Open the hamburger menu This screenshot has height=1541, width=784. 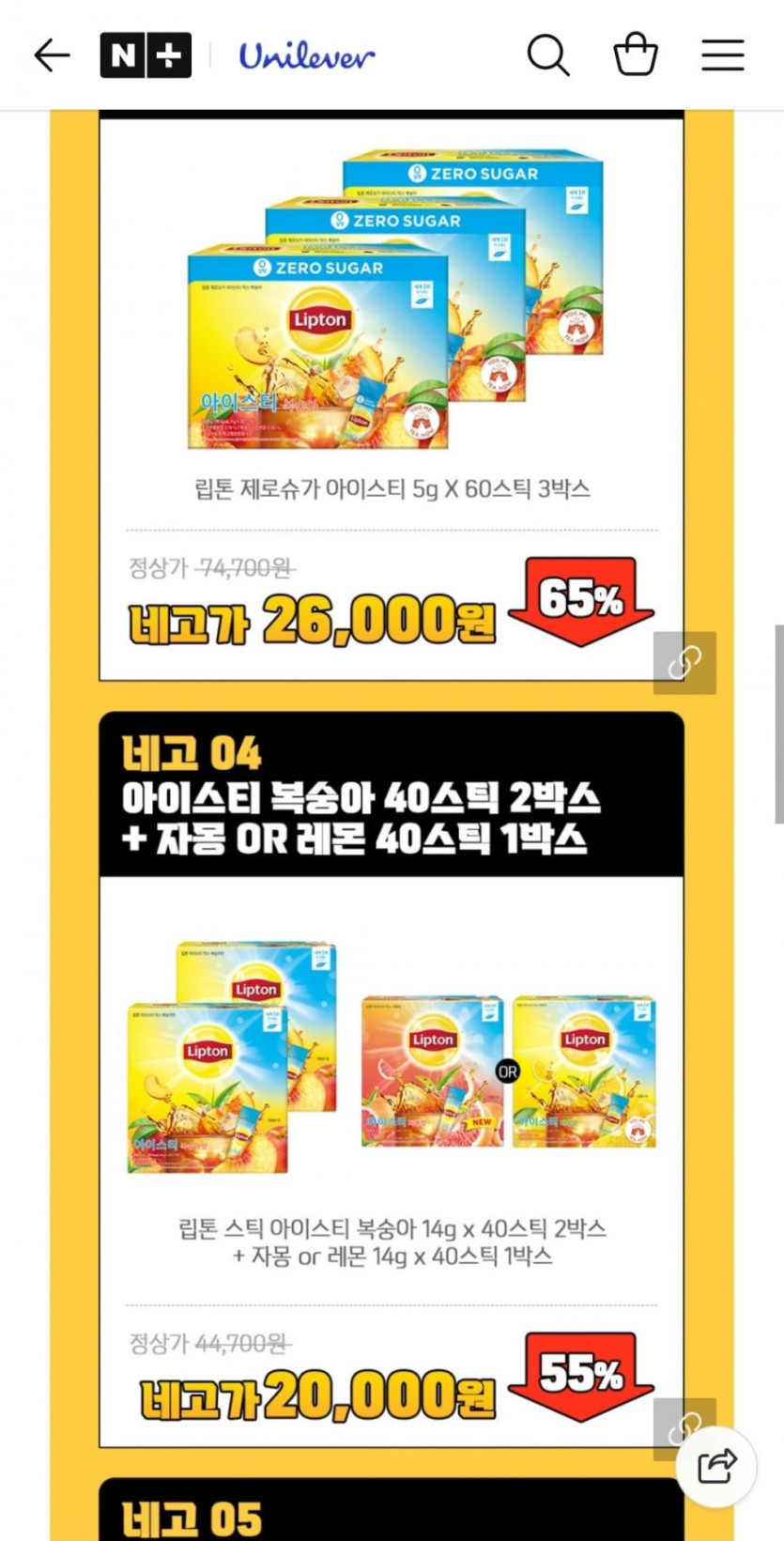(723, 55)
